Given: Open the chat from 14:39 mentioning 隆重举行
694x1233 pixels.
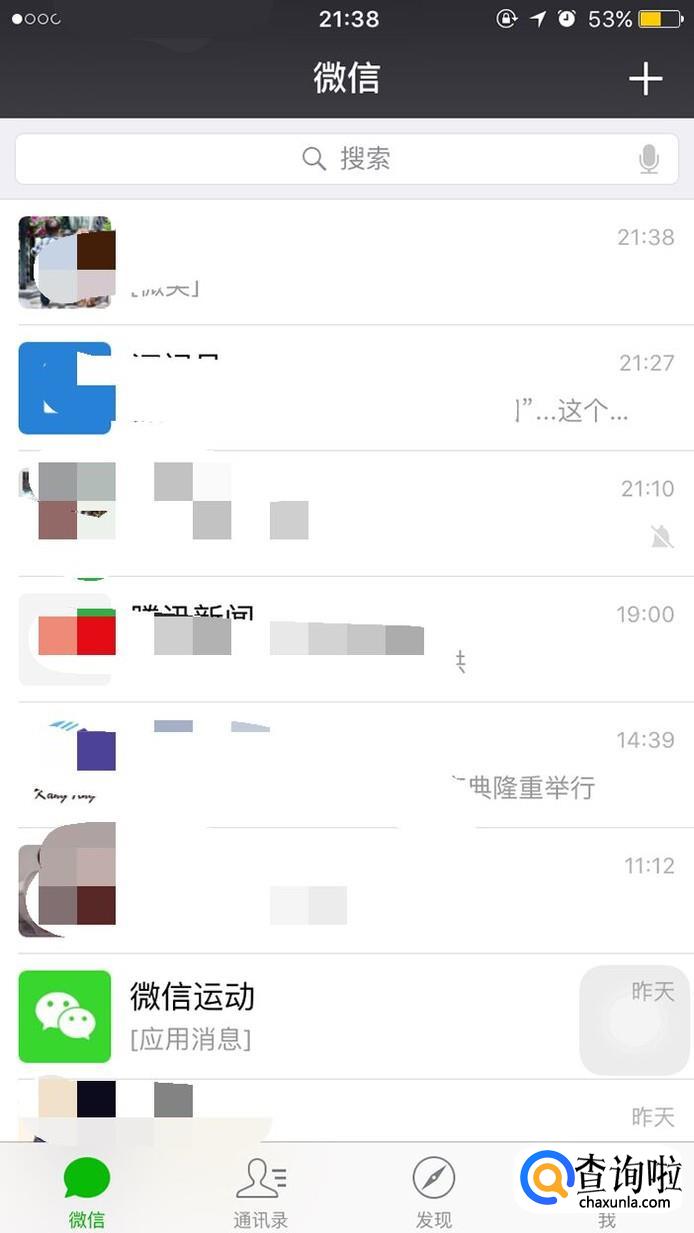Looking at the screenshot, I should point(347,765).
